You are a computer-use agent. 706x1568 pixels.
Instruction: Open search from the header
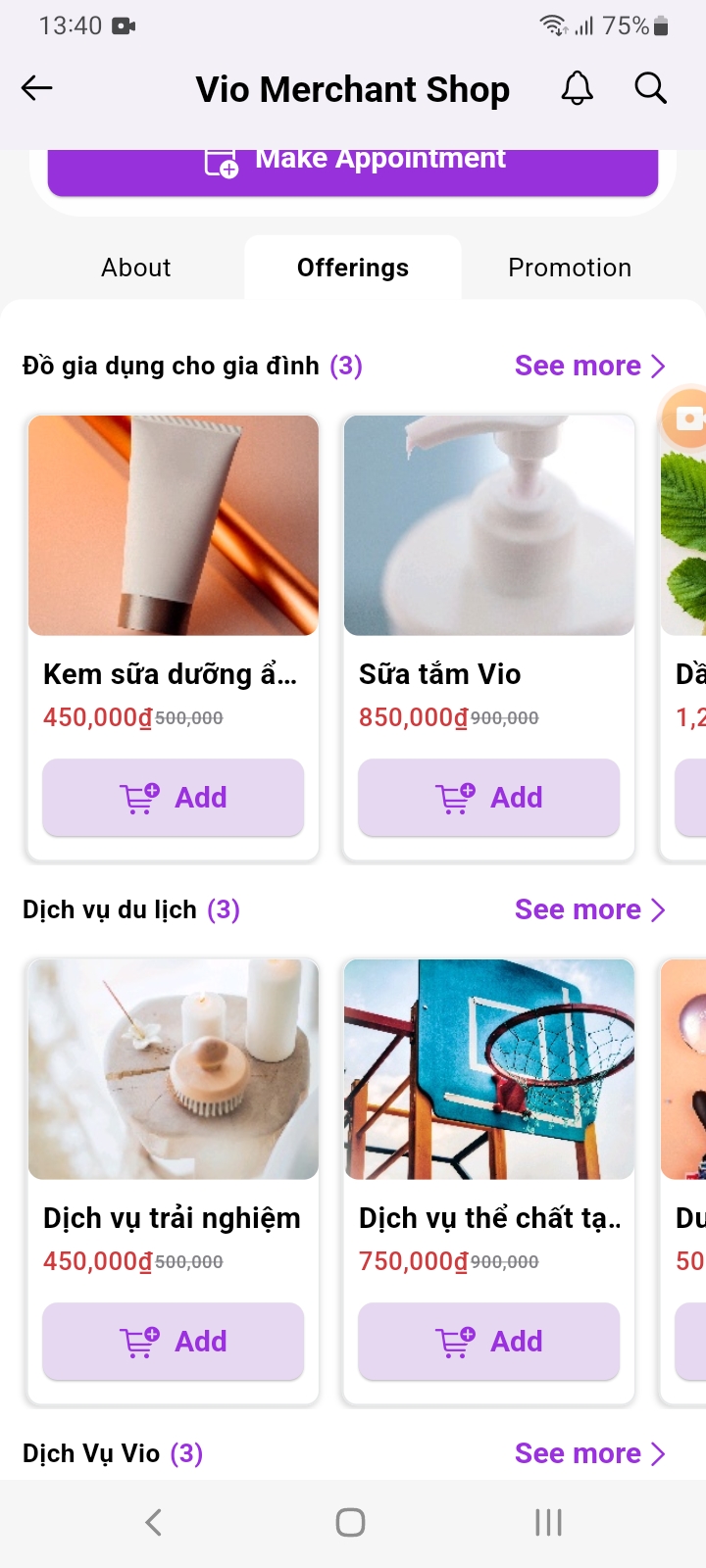[x=650, y=88]
